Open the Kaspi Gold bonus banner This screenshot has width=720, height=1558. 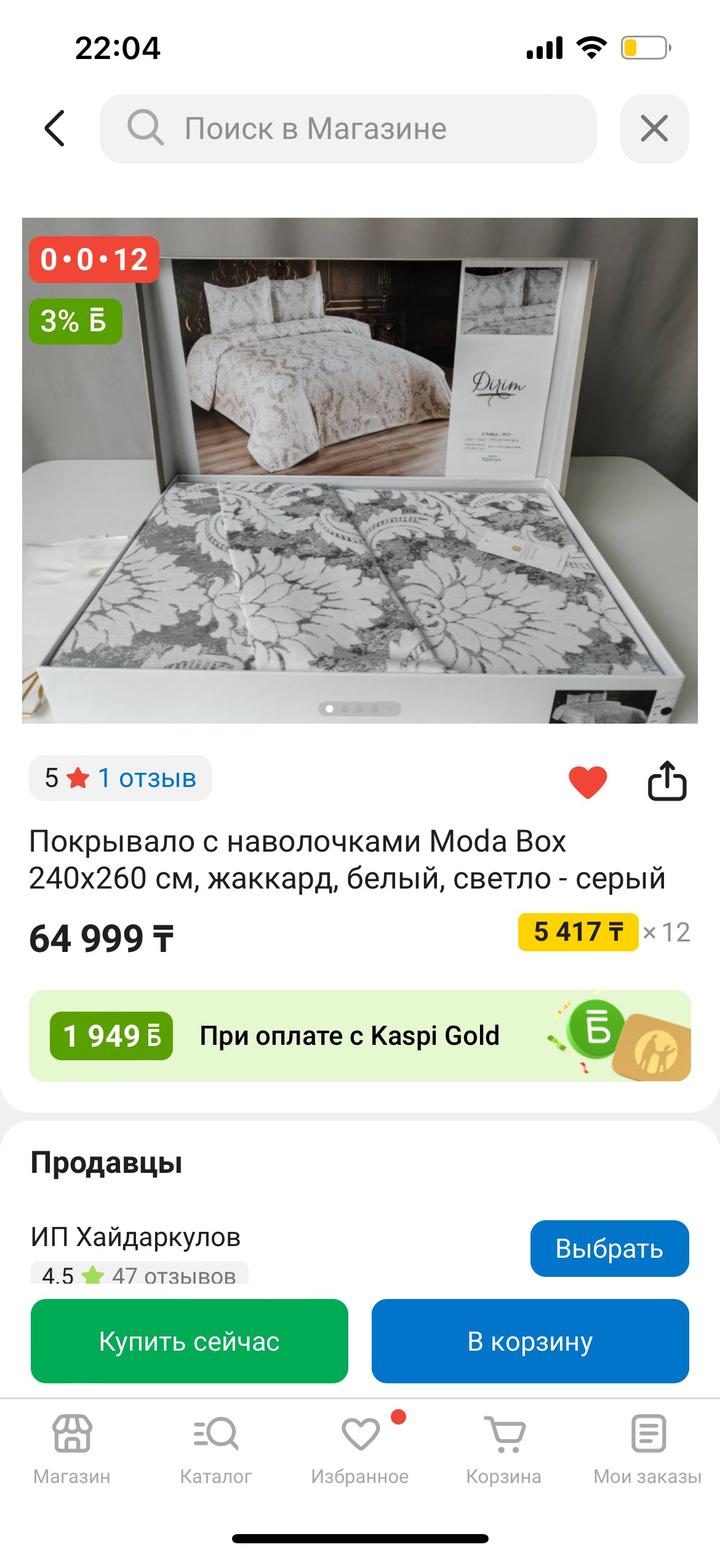(360, 1036)
